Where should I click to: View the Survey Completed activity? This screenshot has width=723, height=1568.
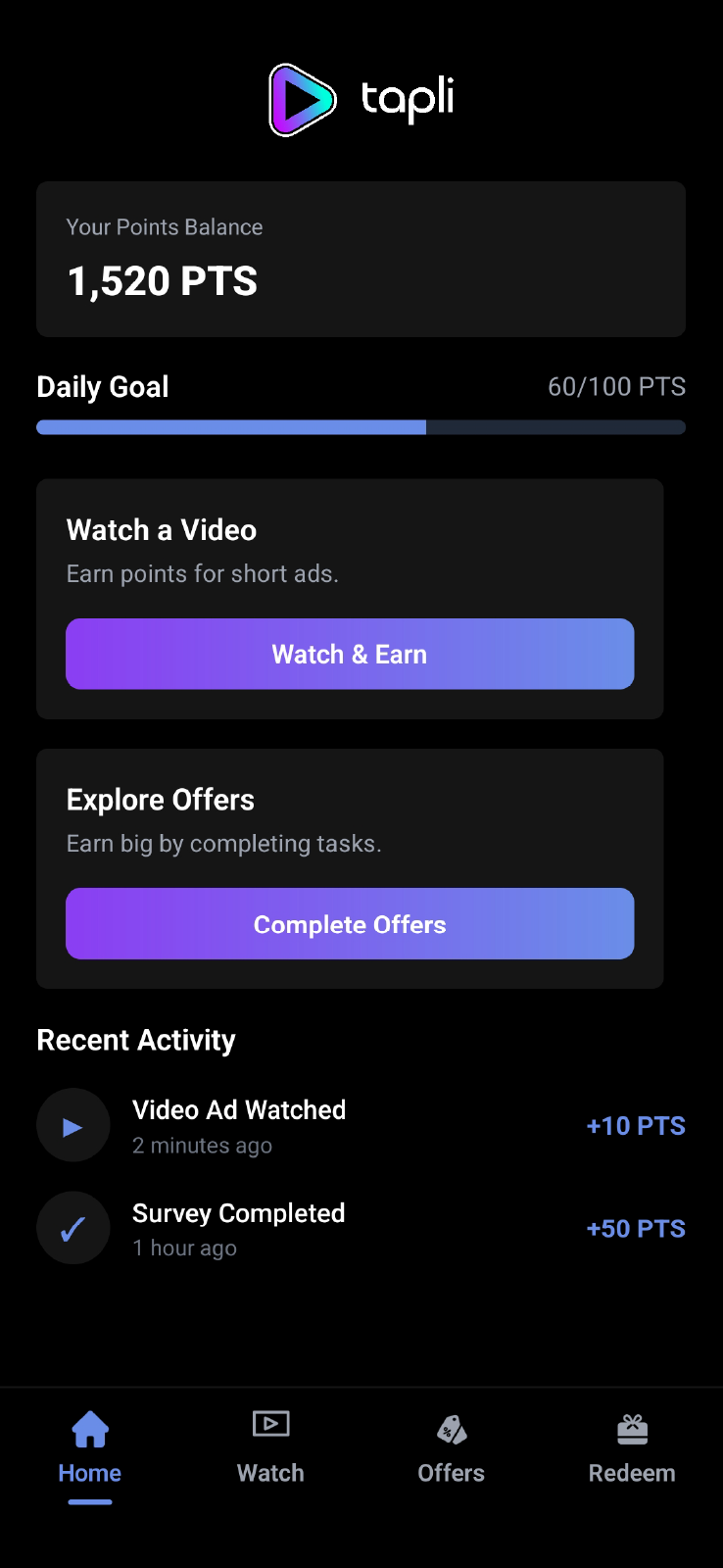239,1228
